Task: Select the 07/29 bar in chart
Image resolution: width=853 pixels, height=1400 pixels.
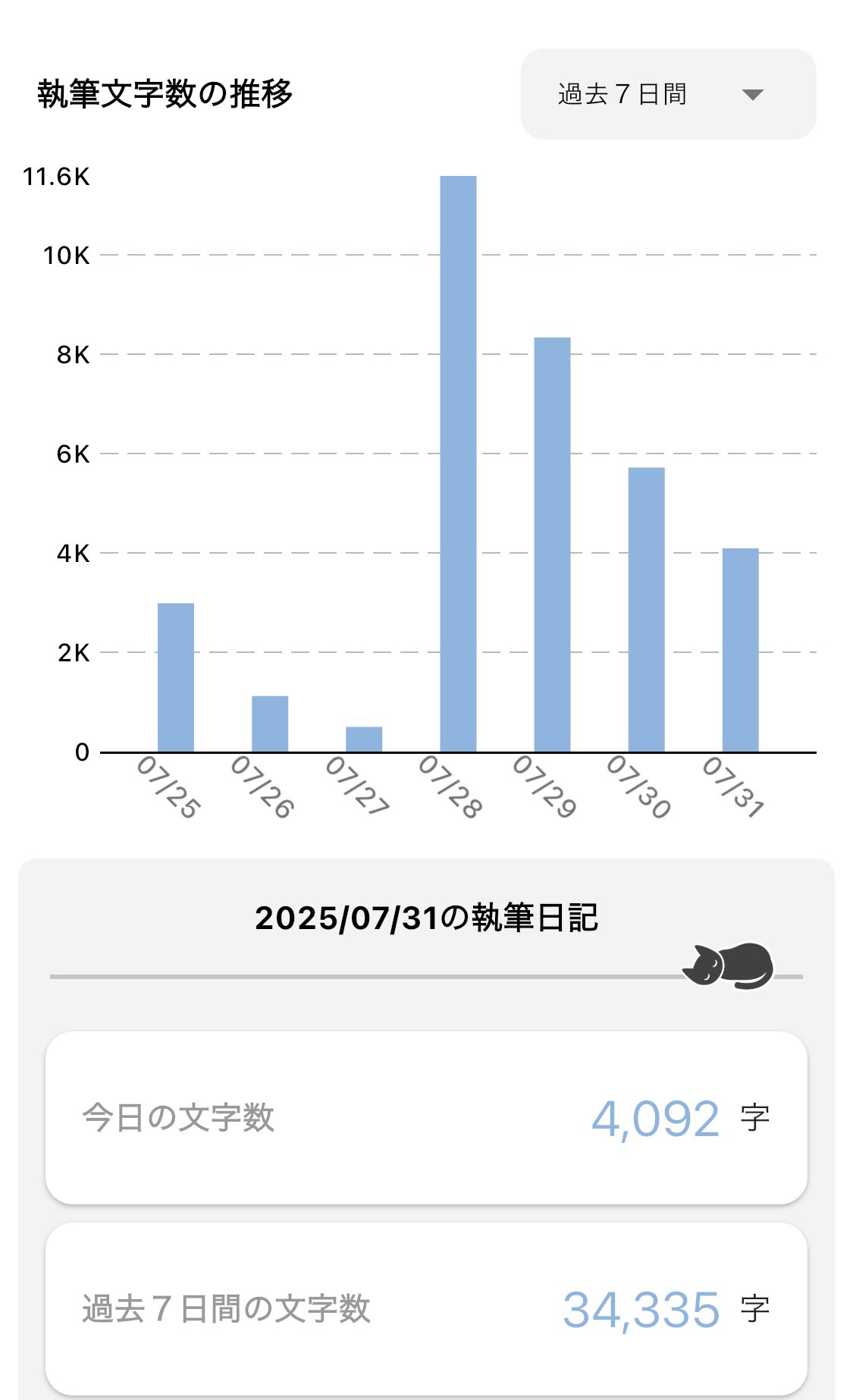Action: coord(552,545)
